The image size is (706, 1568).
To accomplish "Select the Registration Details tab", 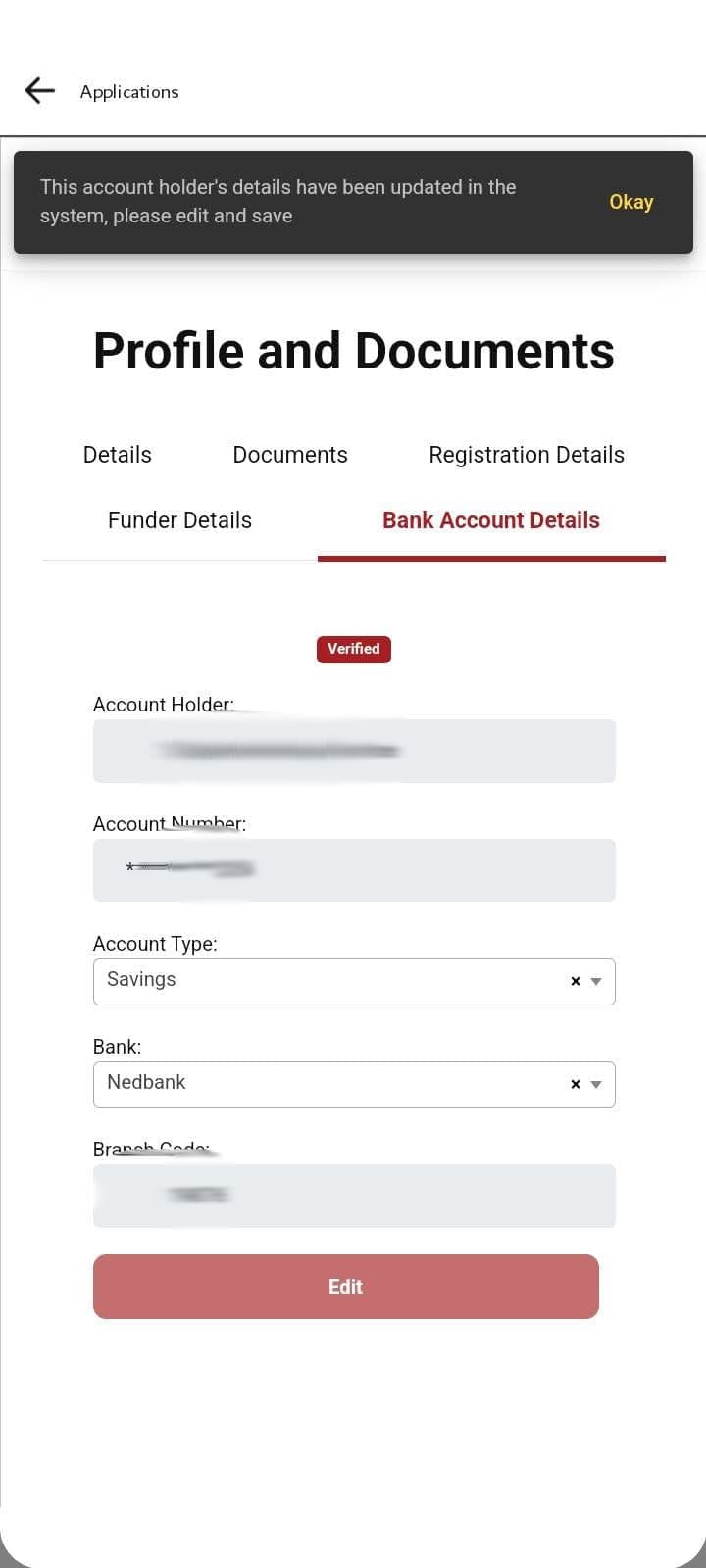I will click(527, 455).
